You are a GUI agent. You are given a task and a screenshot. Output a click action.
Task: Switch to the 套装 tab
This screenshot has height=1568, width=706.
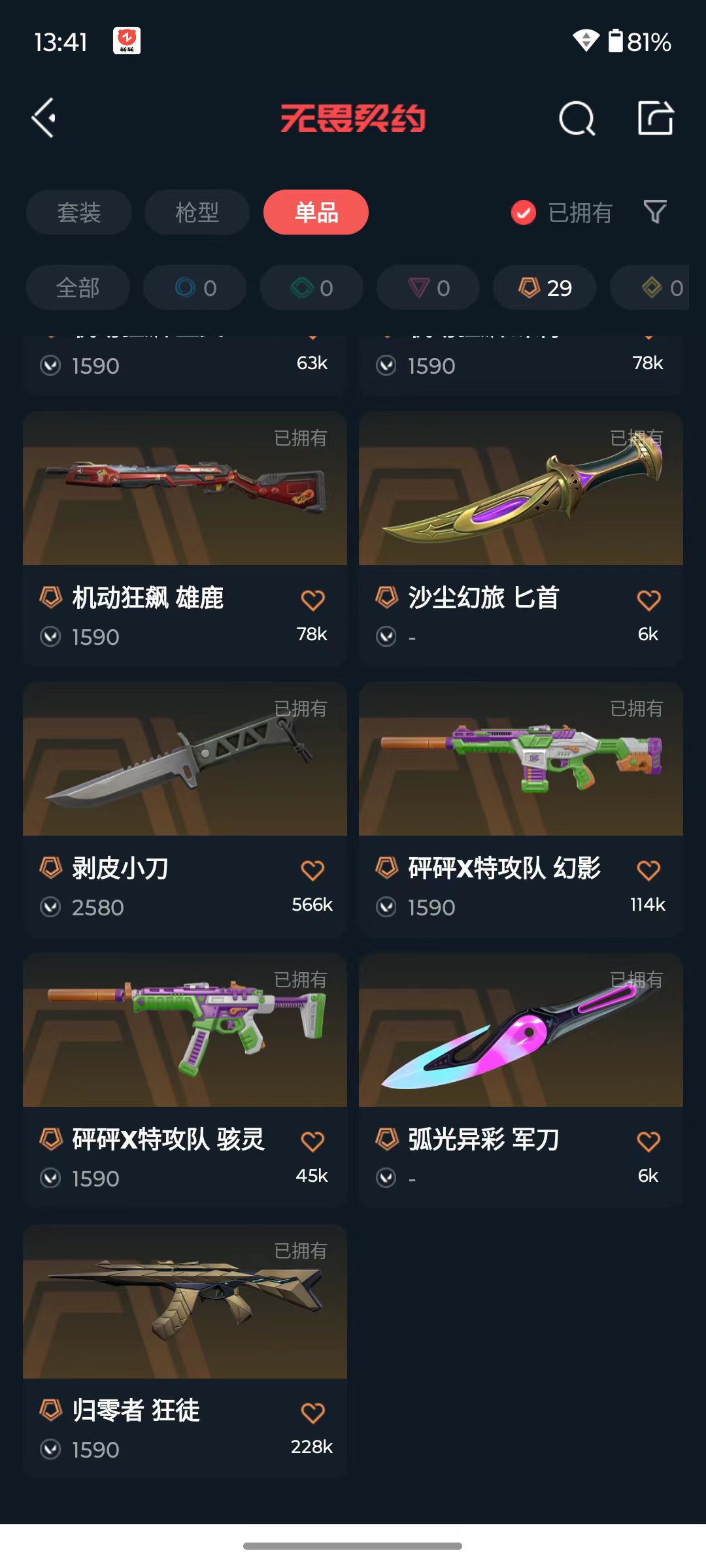(x=79, y=212)
